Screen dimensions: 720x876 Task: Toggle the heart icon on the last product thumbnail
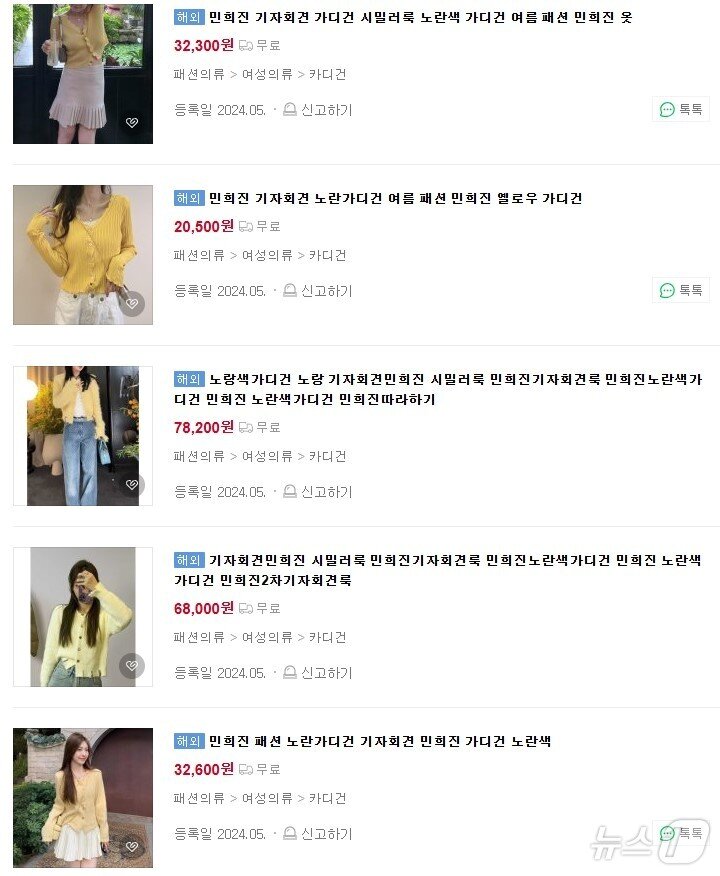(x=132, y=847)
